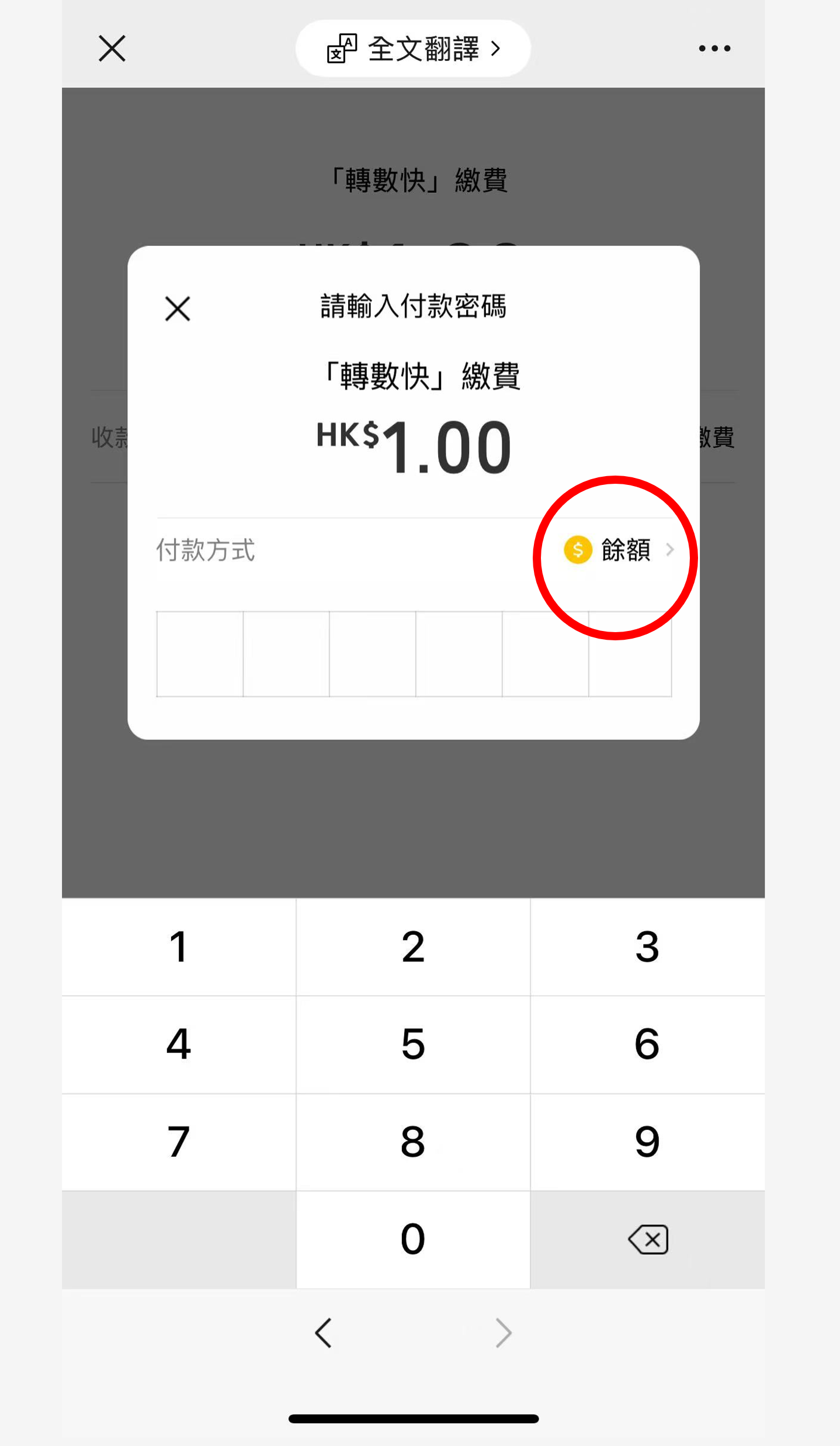Open the three-dot overflow menu

click(714, 48)
